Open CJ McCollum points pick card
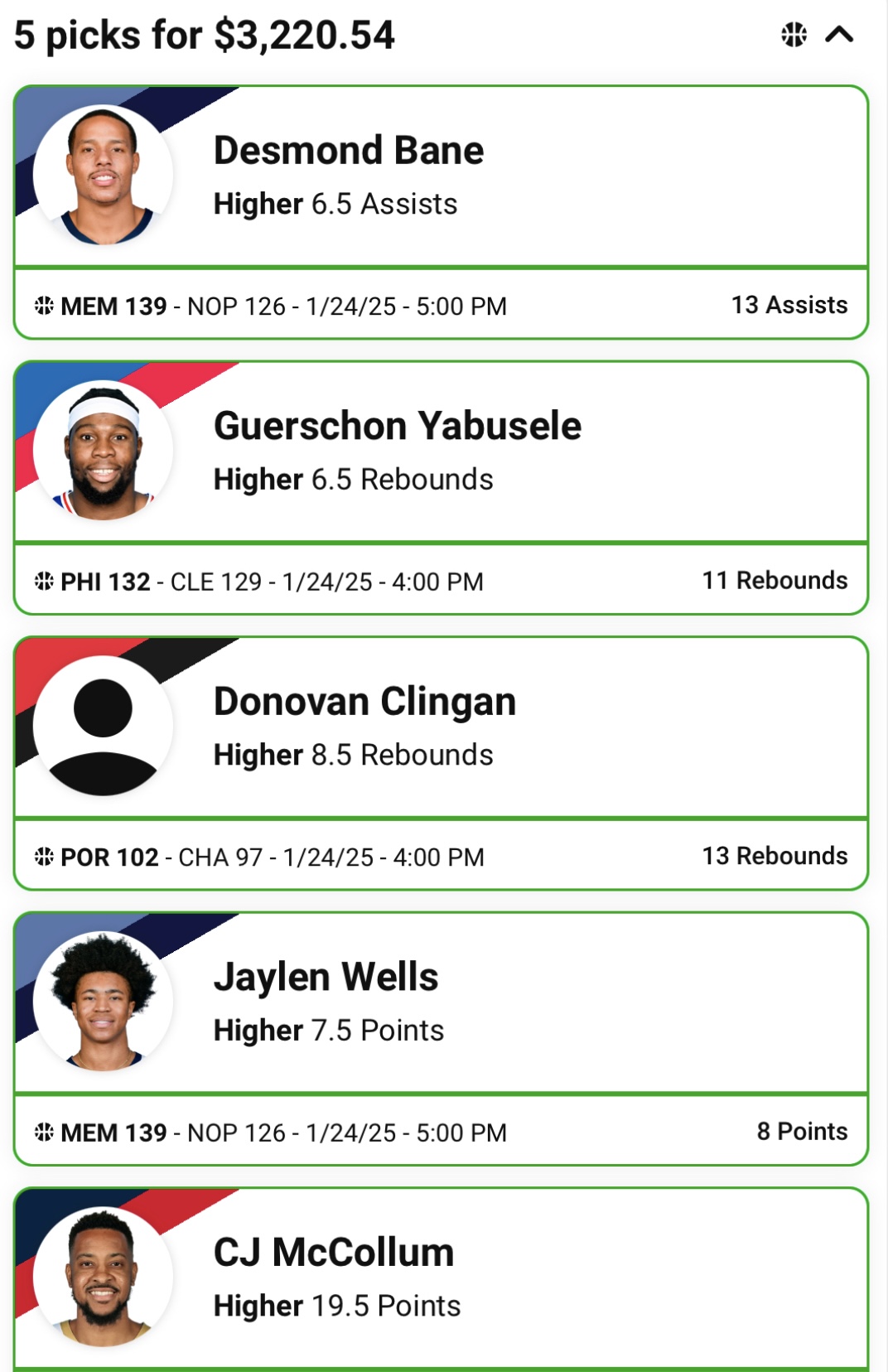 [x=441, y=1278]
